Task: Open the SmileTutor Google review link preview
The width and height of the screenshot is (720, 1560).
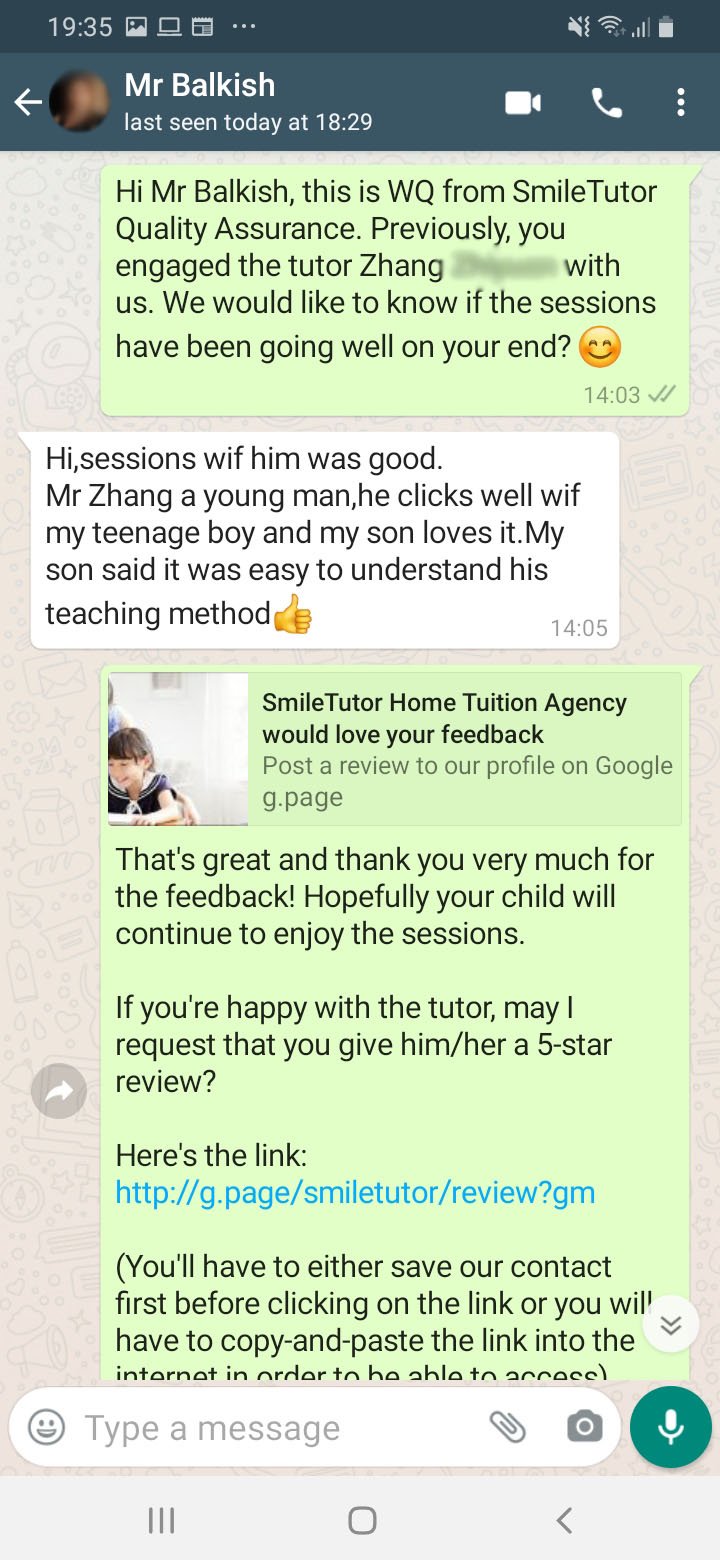Action: tap(394, 749)
